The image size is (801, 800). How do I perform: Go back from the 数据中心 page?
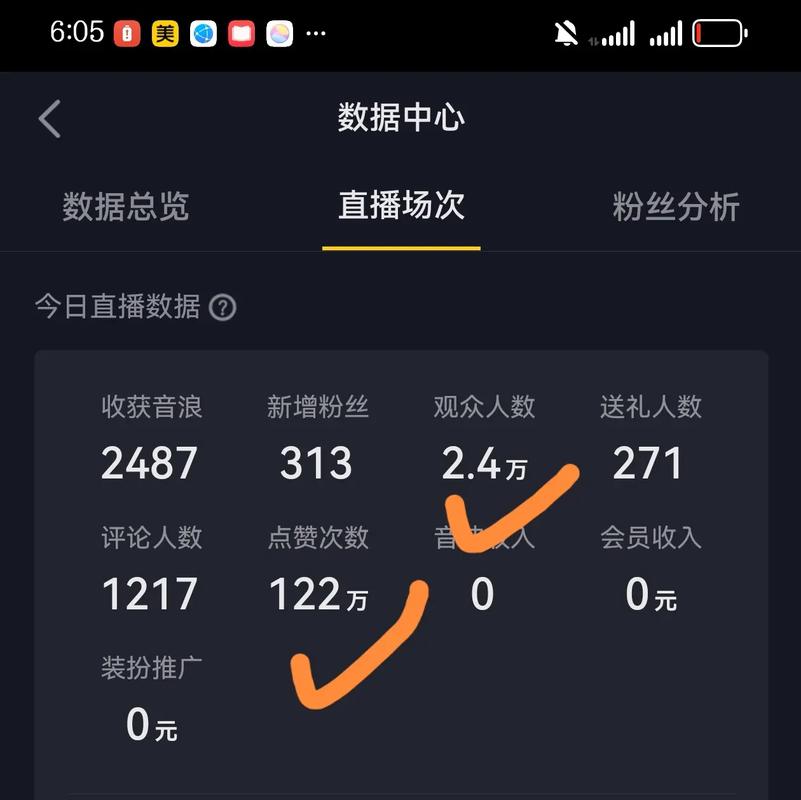[x=50, y=119]
